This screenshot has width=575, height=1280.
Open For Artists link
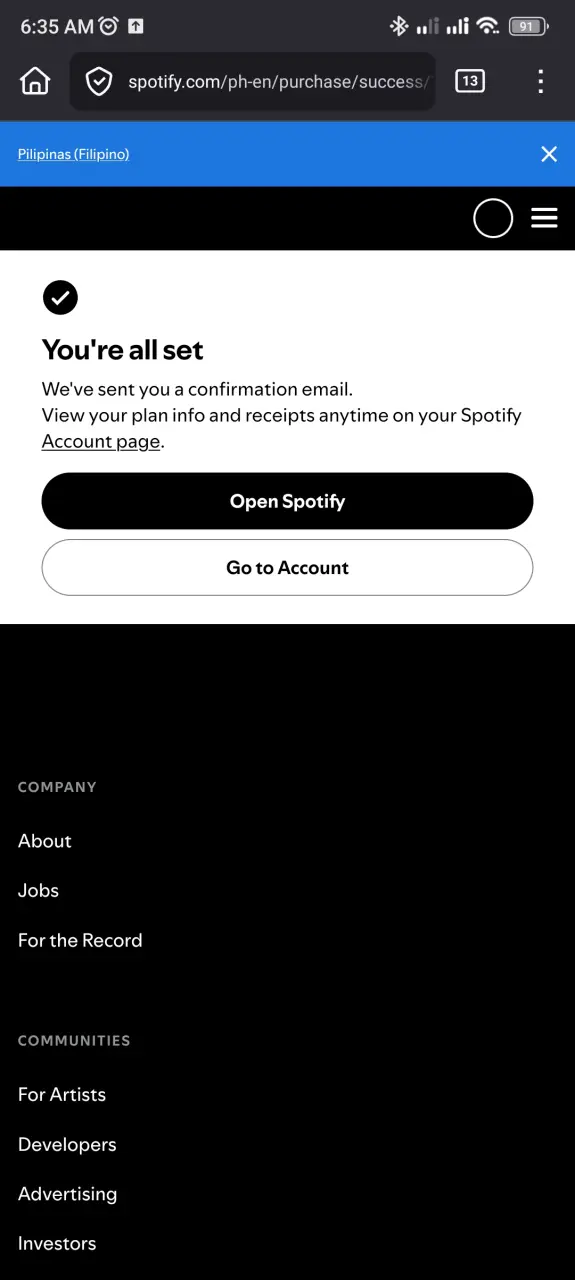62,1094
